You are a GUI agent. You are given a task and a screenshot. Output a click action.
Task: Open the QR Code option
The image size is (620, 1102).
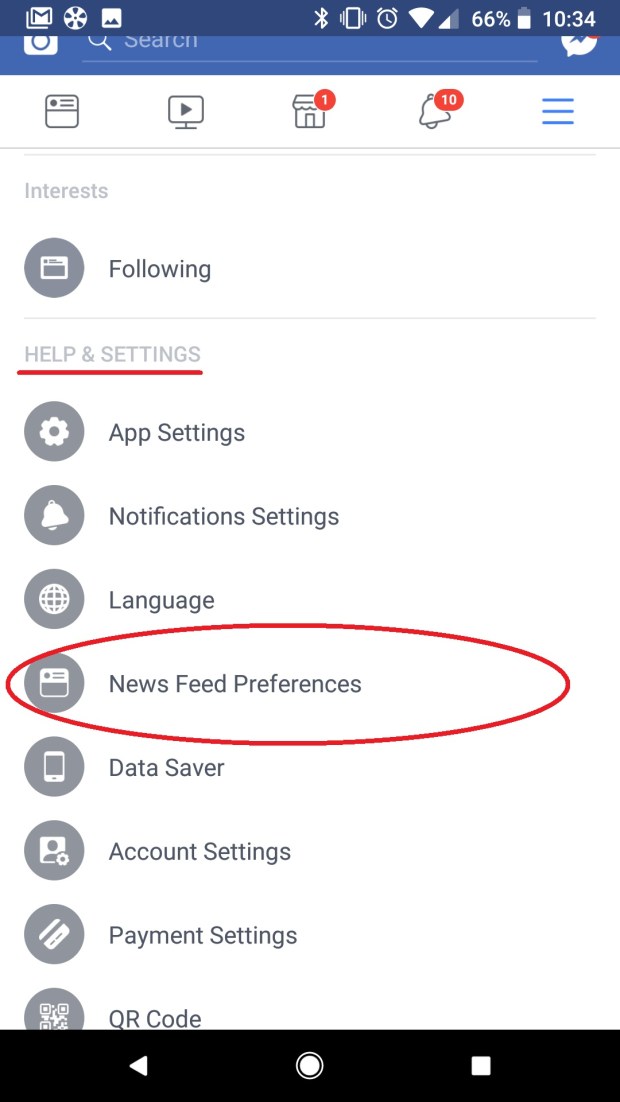pos(155,1015)
